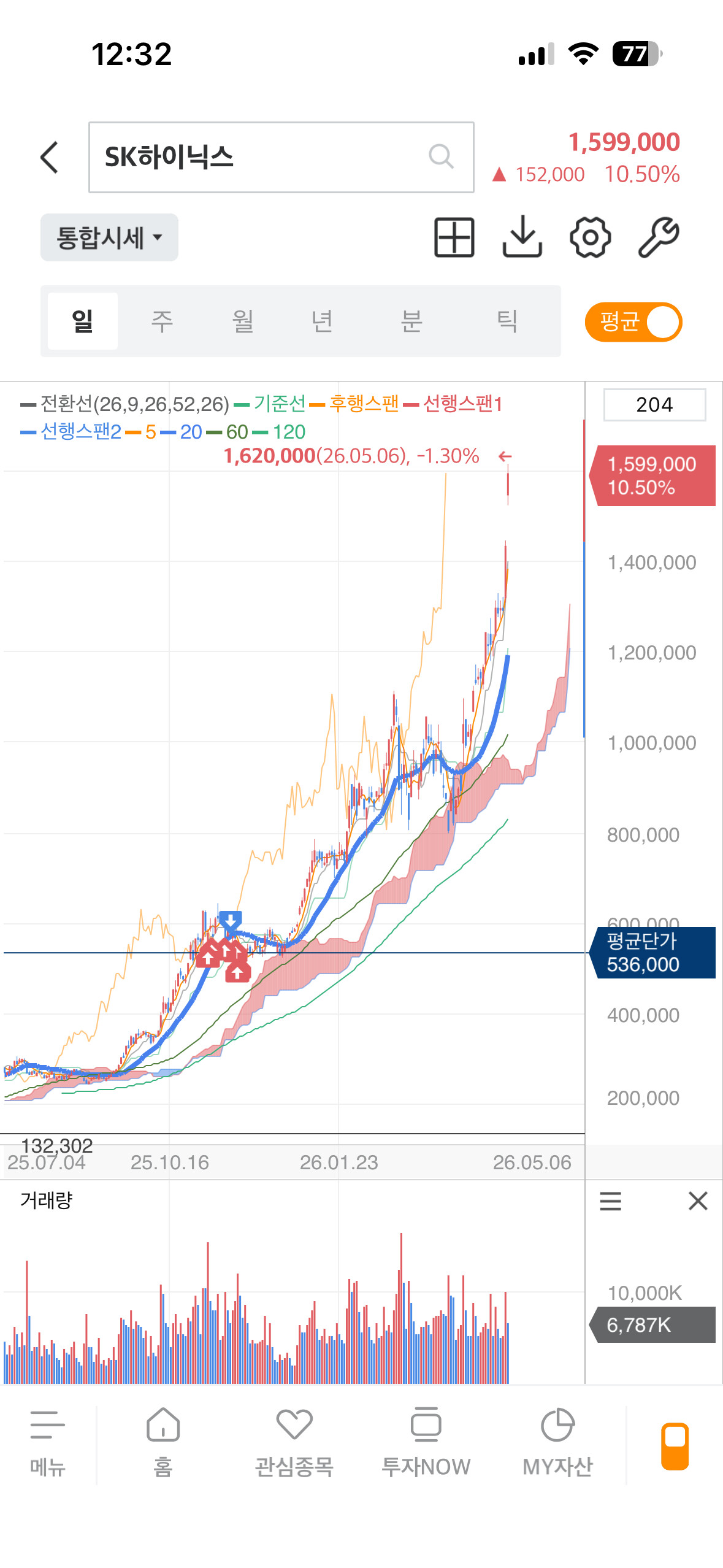The height and width of the screenshot is (1568, 723).
Task: Open the 메뉴 tab
Action: click(48, 1442)
